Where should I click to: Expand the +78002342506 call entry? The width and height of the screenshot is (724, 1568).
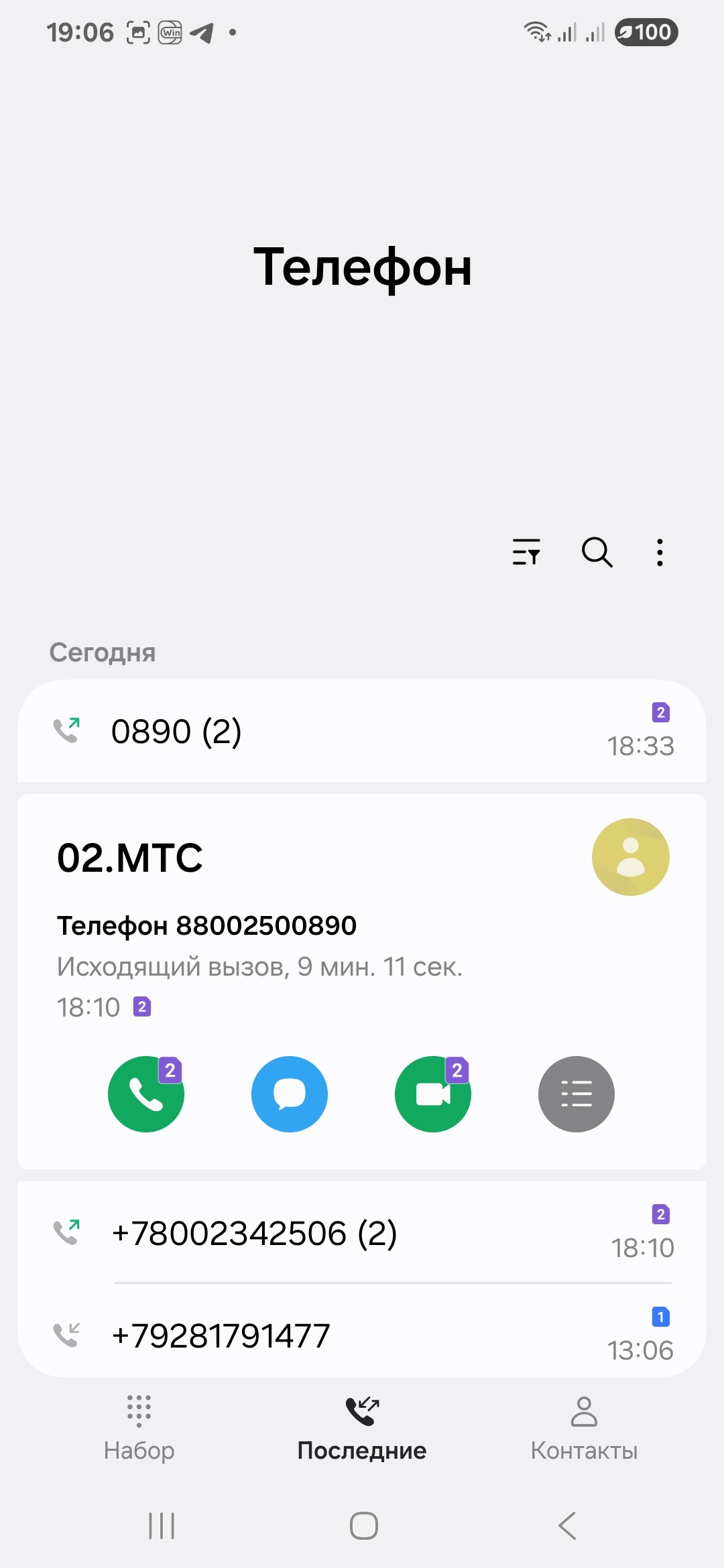tap(362, 1233)
